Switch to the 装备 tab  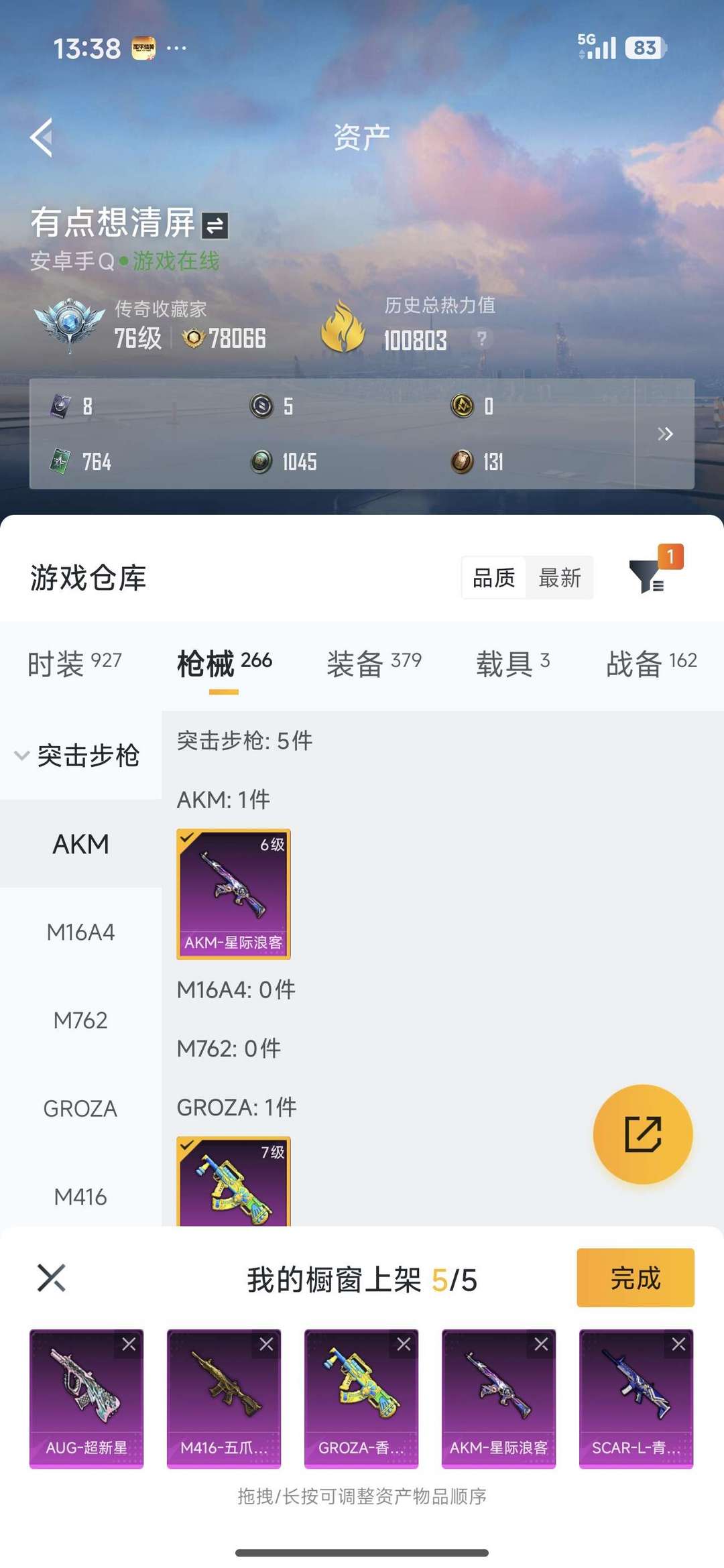pos(374,664)
